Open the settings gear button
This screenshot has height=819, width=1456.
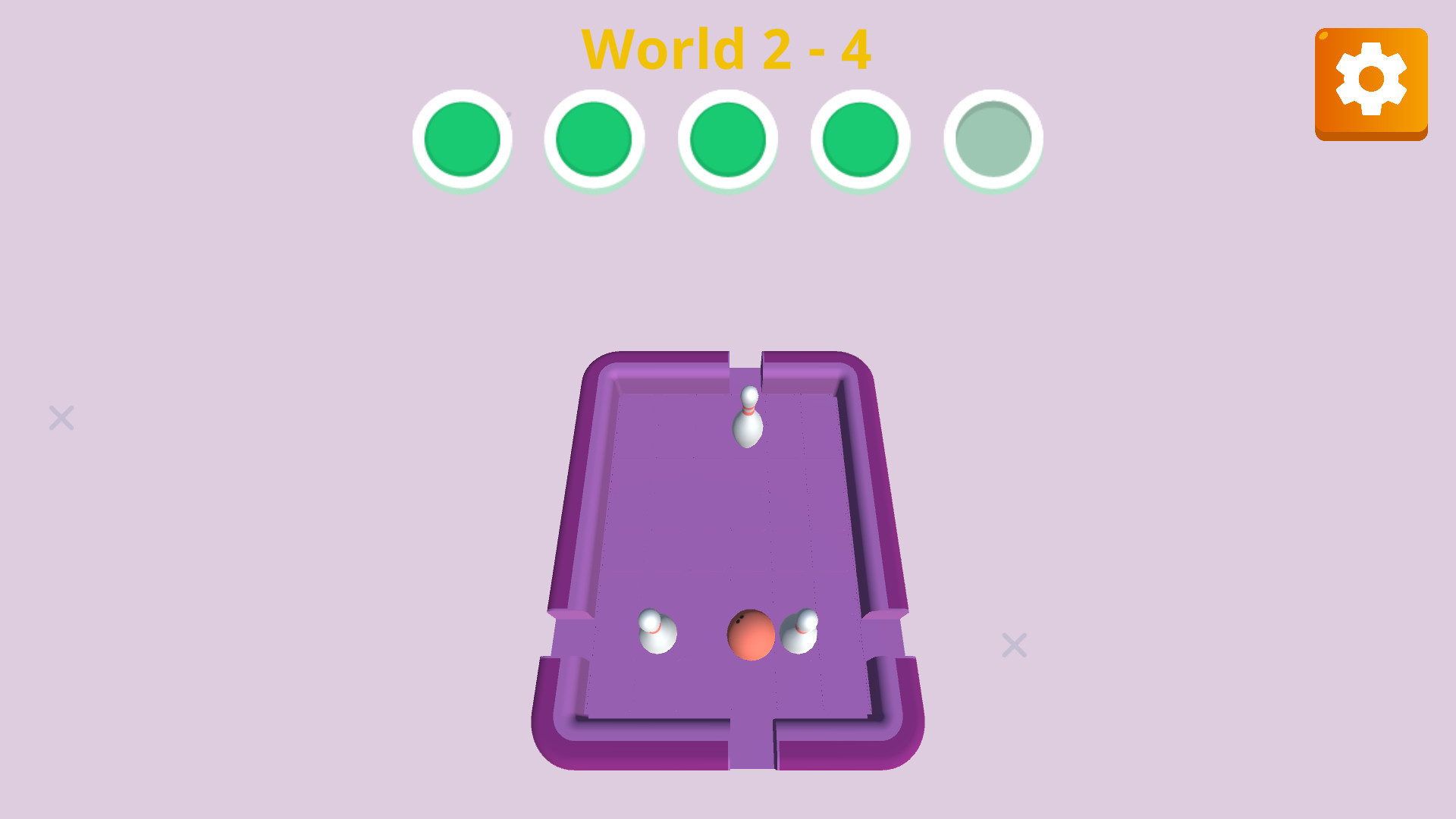1371,82
